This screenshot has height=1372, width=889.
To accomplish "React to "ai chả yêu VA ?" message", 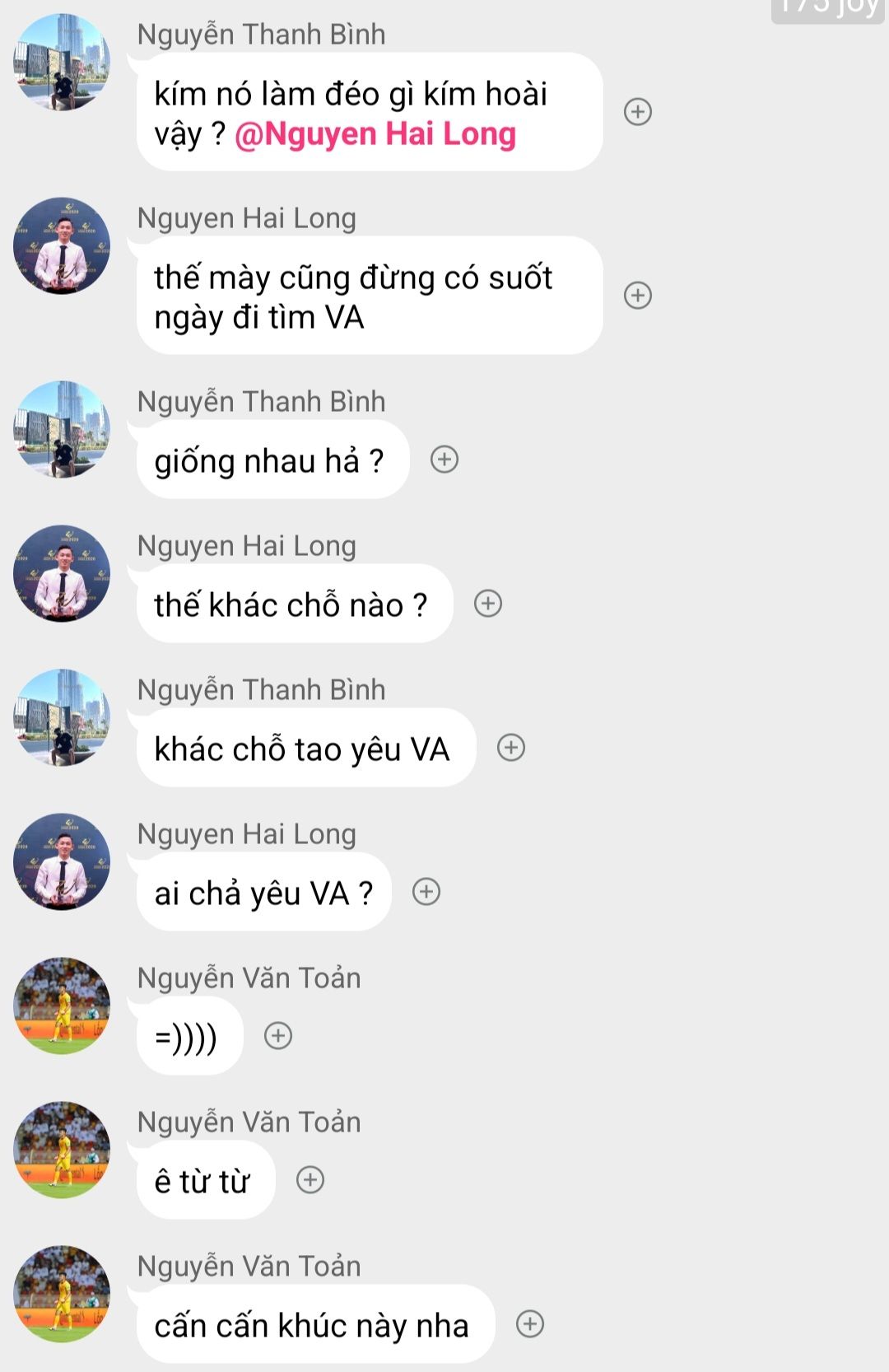I will click(x=426, y=892).
